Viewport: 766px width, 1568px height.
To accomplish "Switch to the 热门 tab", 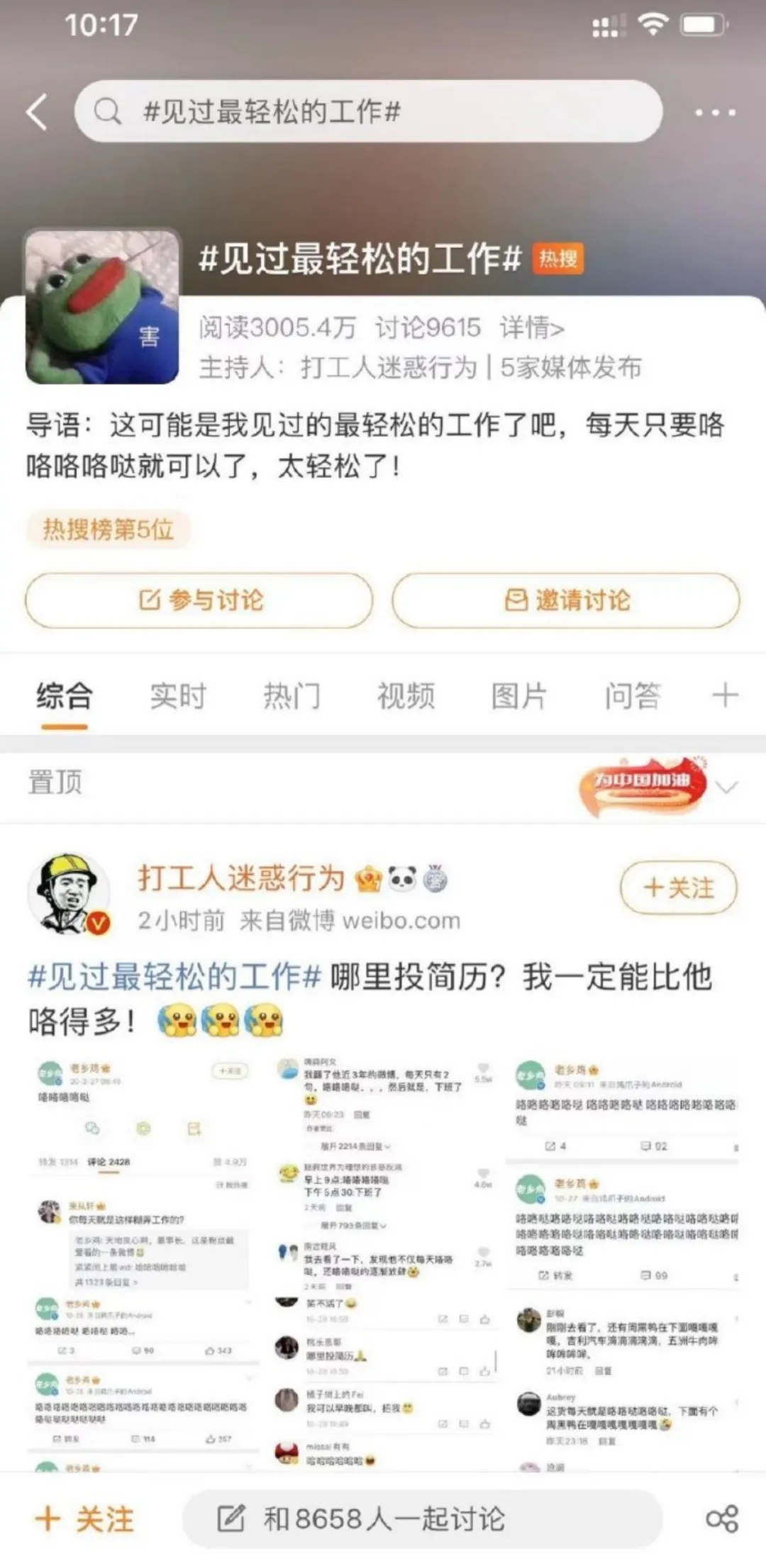I will [x=292, y=695].
